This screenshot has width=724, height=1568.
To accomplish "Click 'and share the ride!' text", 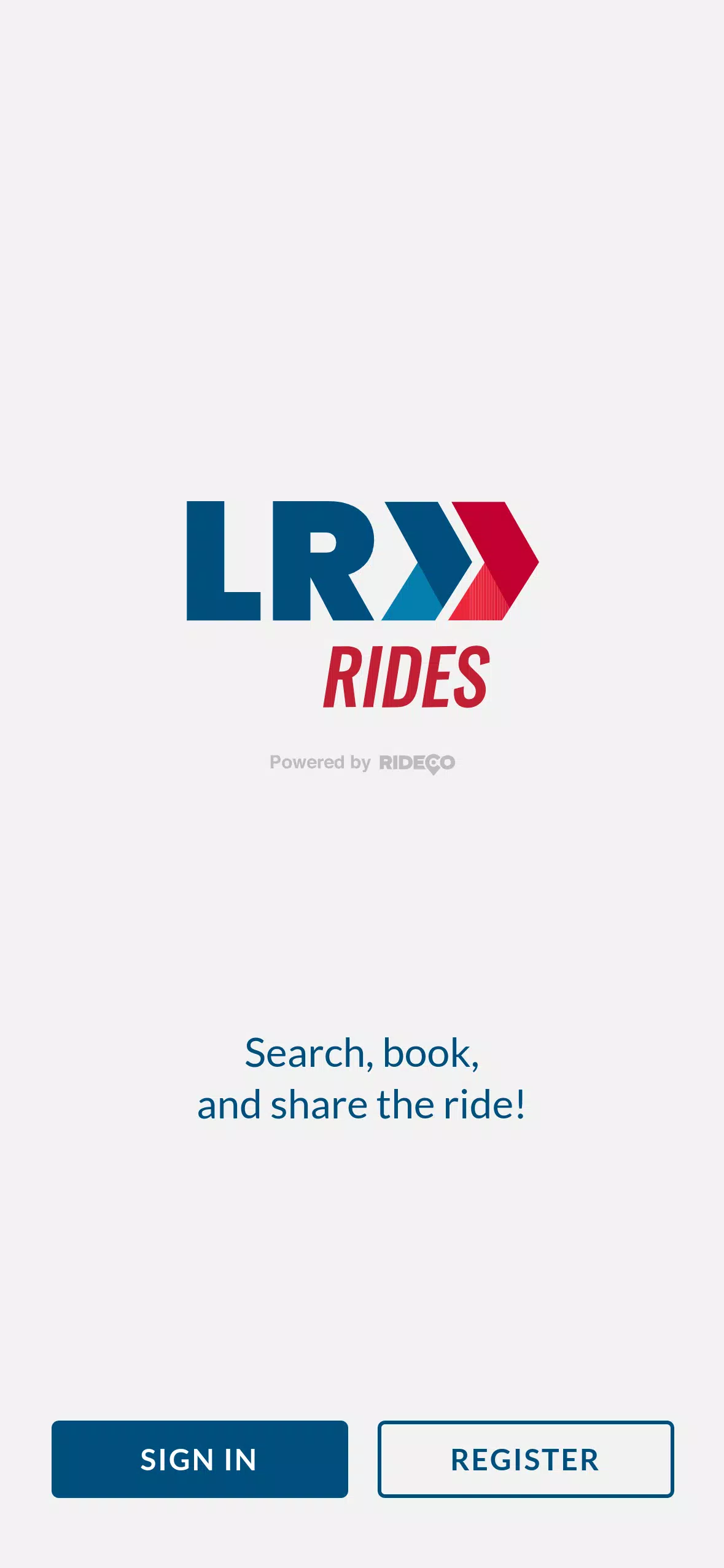I will (x=362, y=1104).
